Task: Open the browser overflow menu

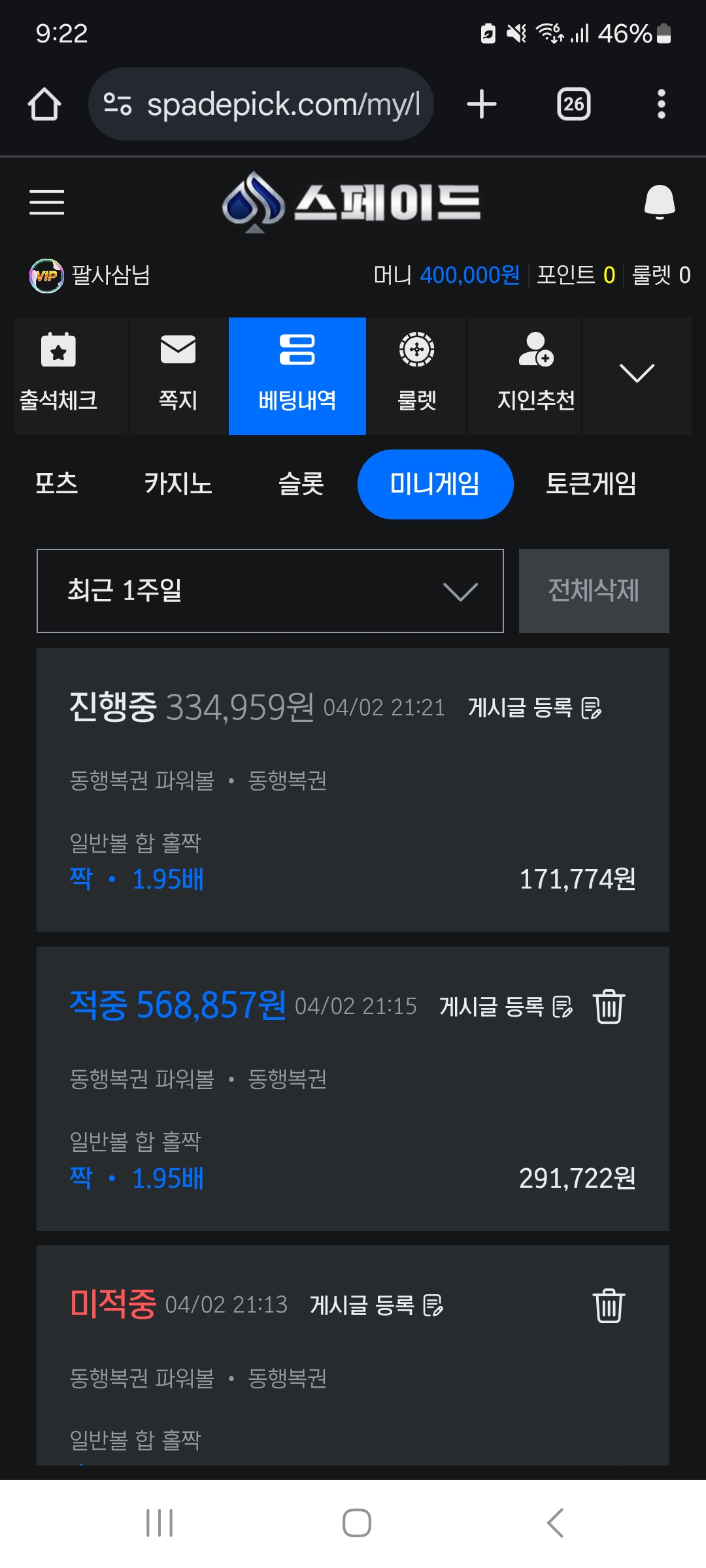Action: (661, 104)
